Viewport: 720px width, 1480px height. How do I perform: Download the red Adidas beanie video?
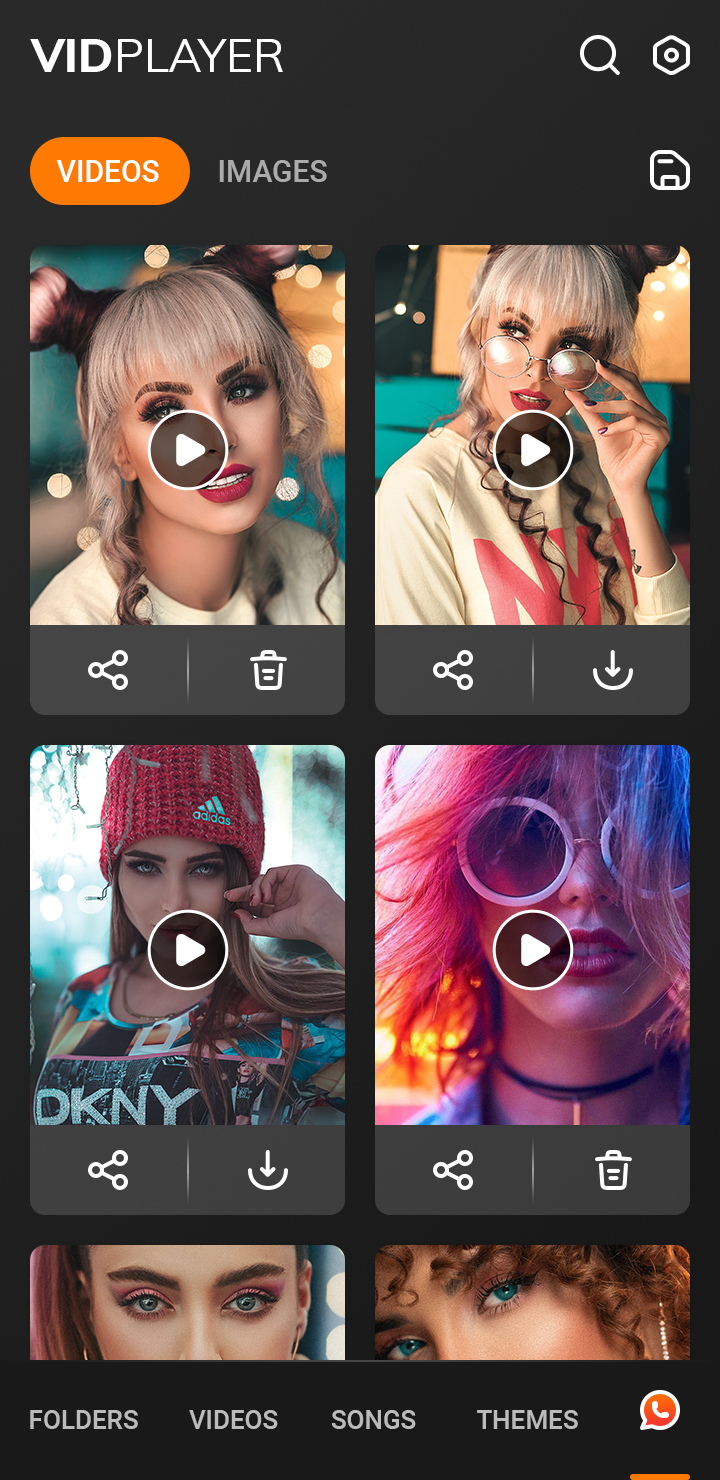[x=267, y=1170]
